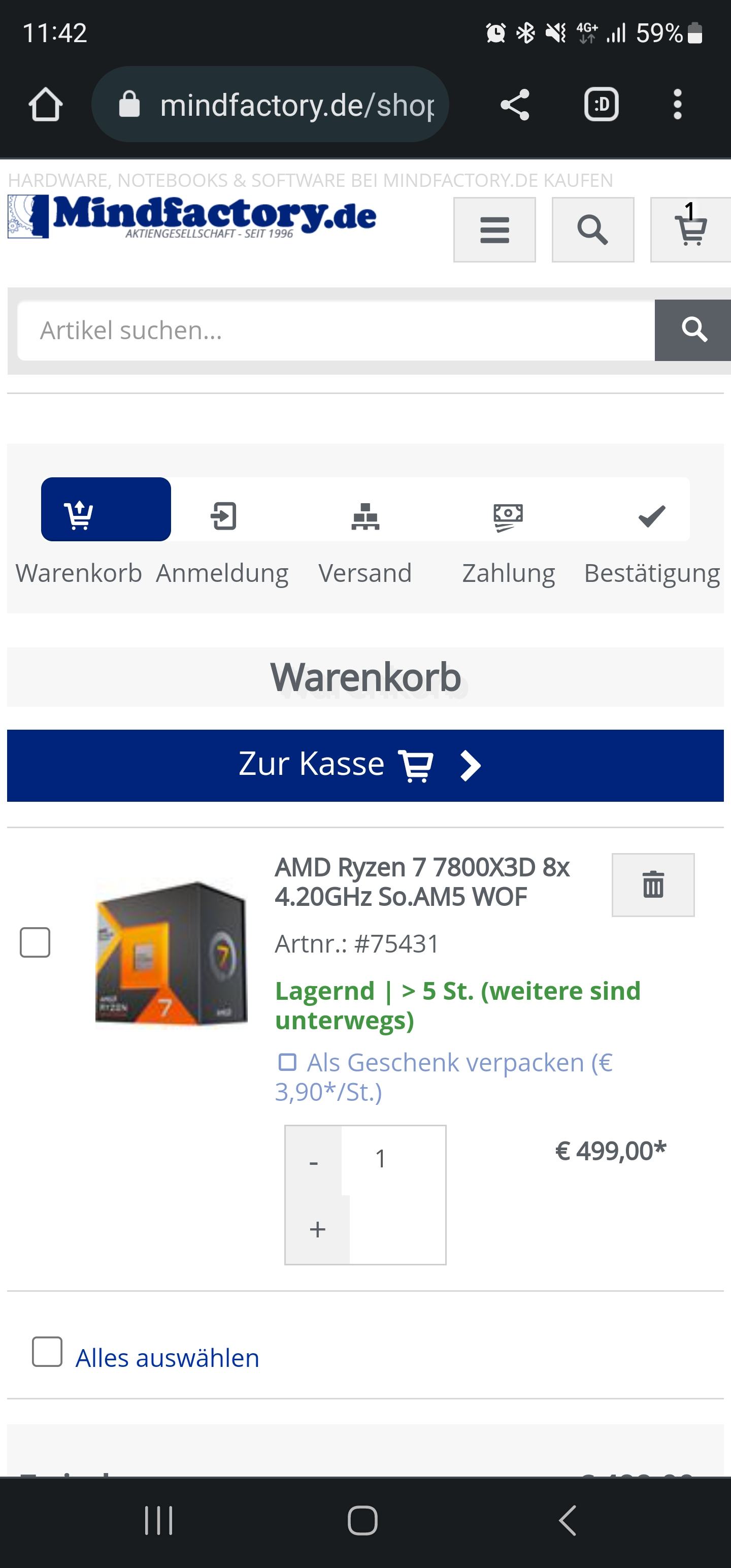Image resolution: width=731 pixels, height=1568 pixels.
Task: Go back using the system back button
Action: pyautogui.click(x=567, y=1521)
